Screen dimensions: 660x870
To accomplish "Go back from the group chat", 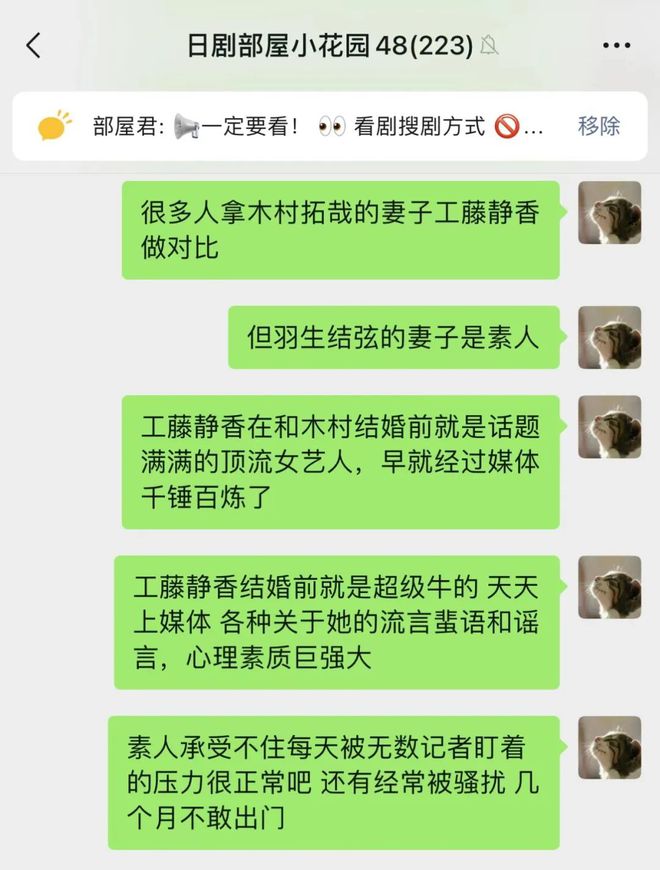I will [34, 45].
